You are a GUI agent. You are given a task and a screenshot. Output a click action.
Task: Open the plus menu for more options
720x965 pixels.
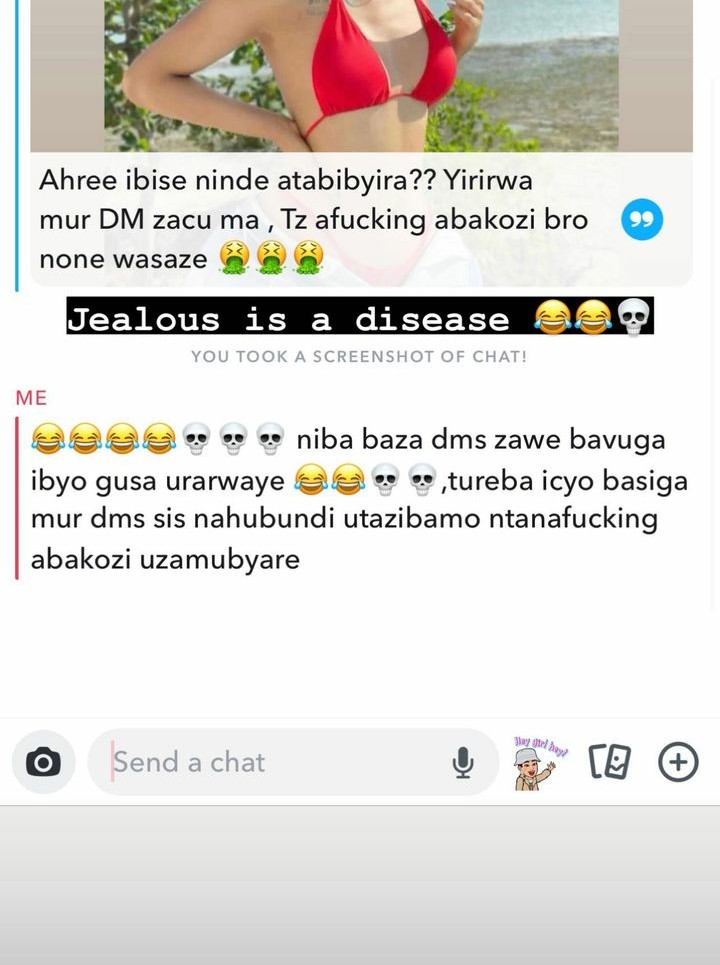click(x=677, y=763)
